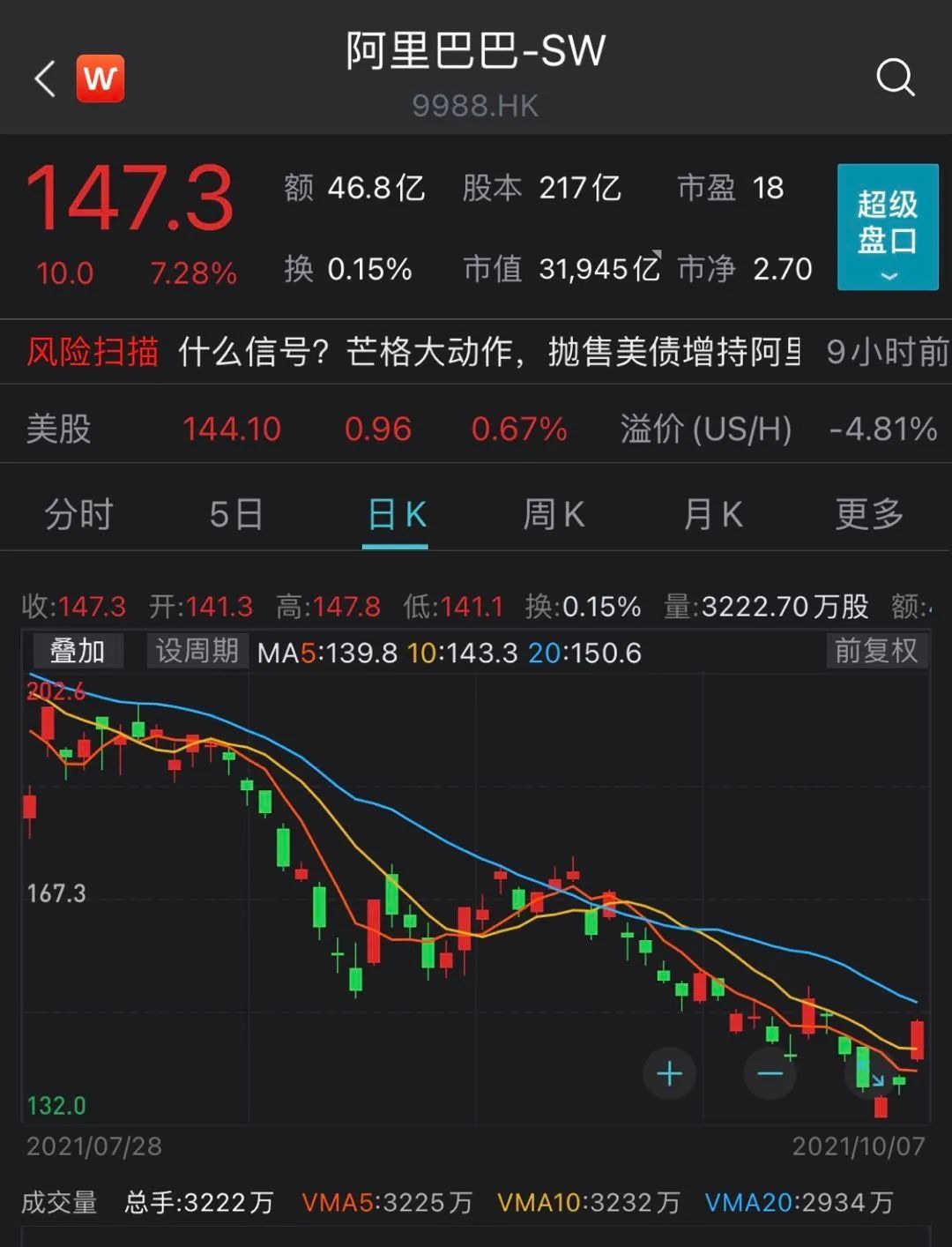Expand the 超级盘口 panel
Viewport: 952px width, 1247px height.
(887, 227)
